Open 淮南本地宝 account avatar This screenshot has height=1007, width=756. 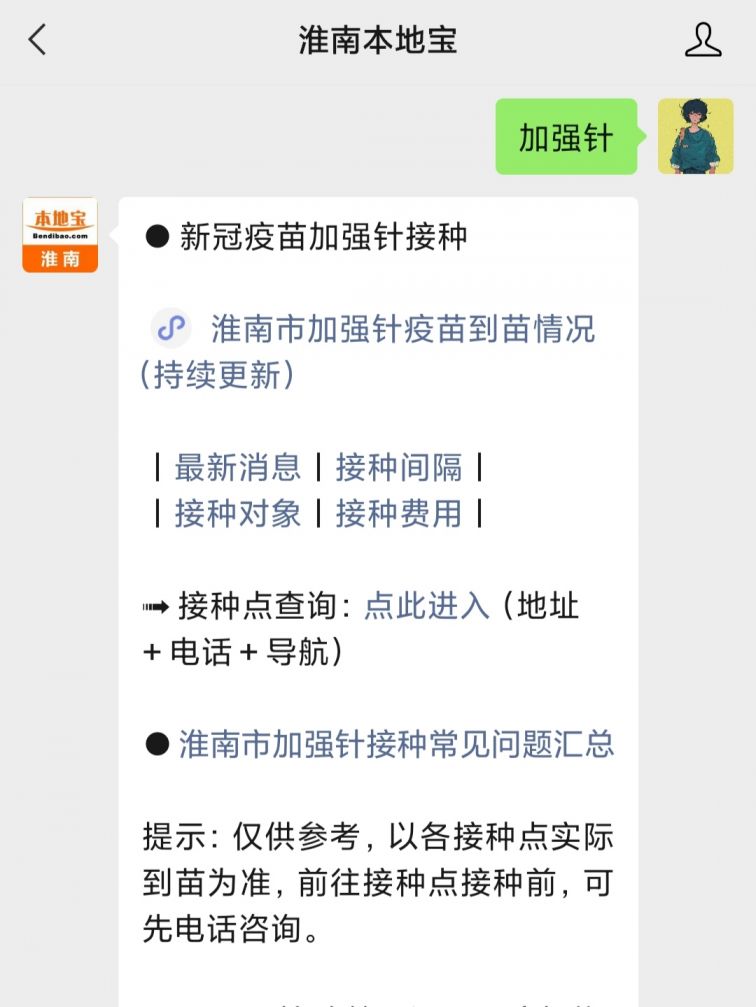(60, 234)
